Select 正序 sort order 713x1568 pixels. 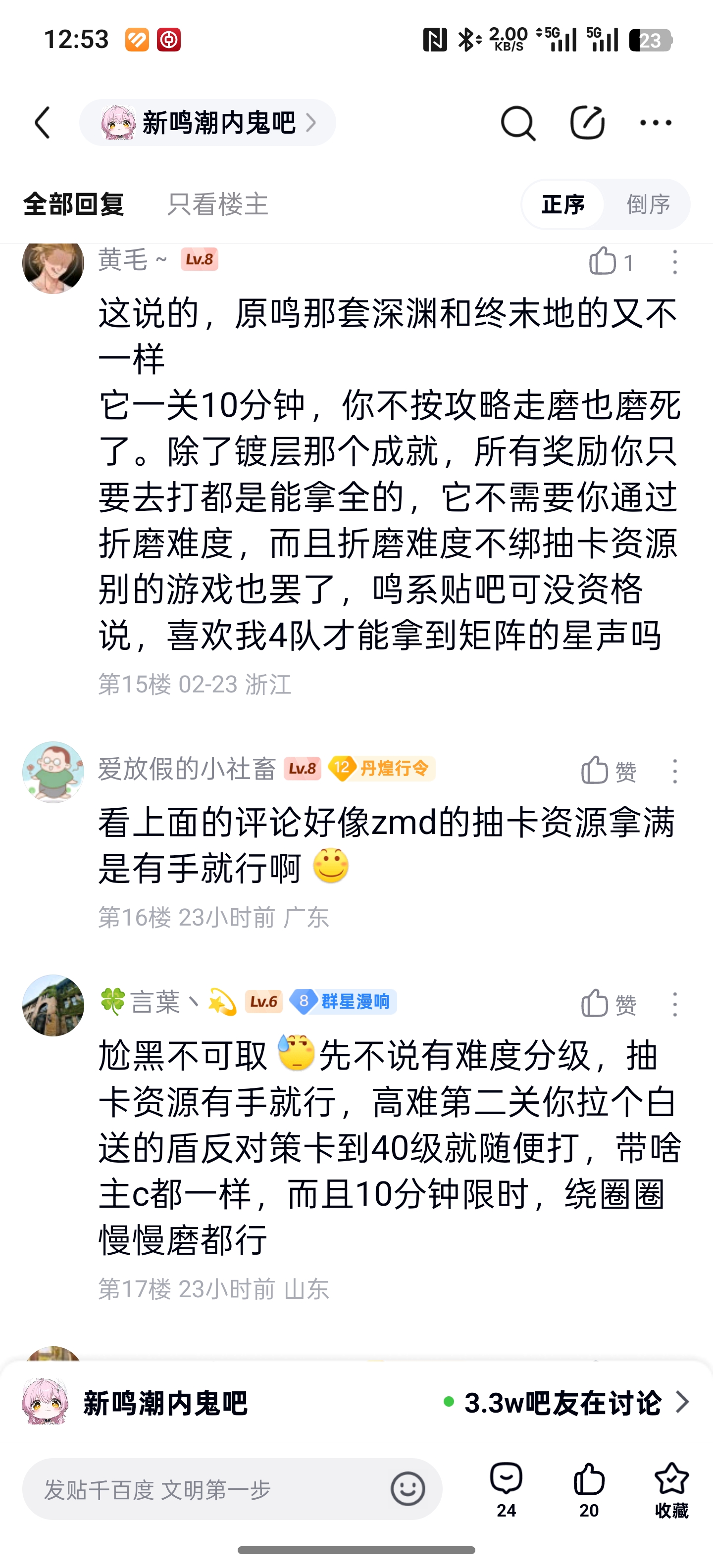click(563, 204)
